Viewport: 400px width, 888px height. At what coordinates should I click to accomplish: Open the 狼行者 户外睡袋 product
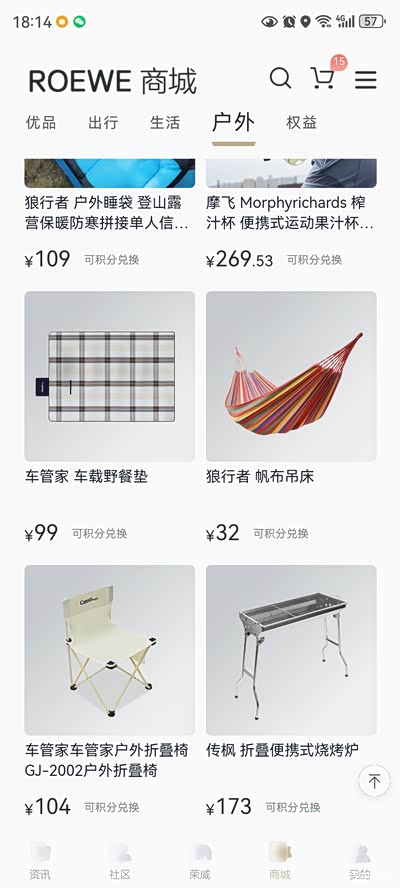tap(109, 212)
